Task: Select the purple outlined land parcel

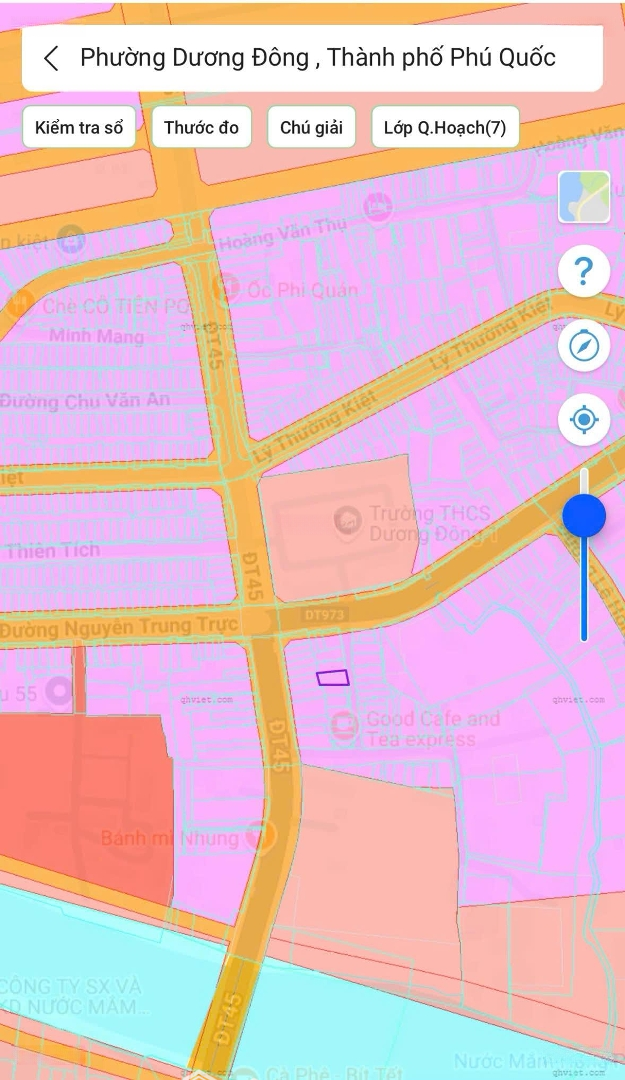Action: 333,678
